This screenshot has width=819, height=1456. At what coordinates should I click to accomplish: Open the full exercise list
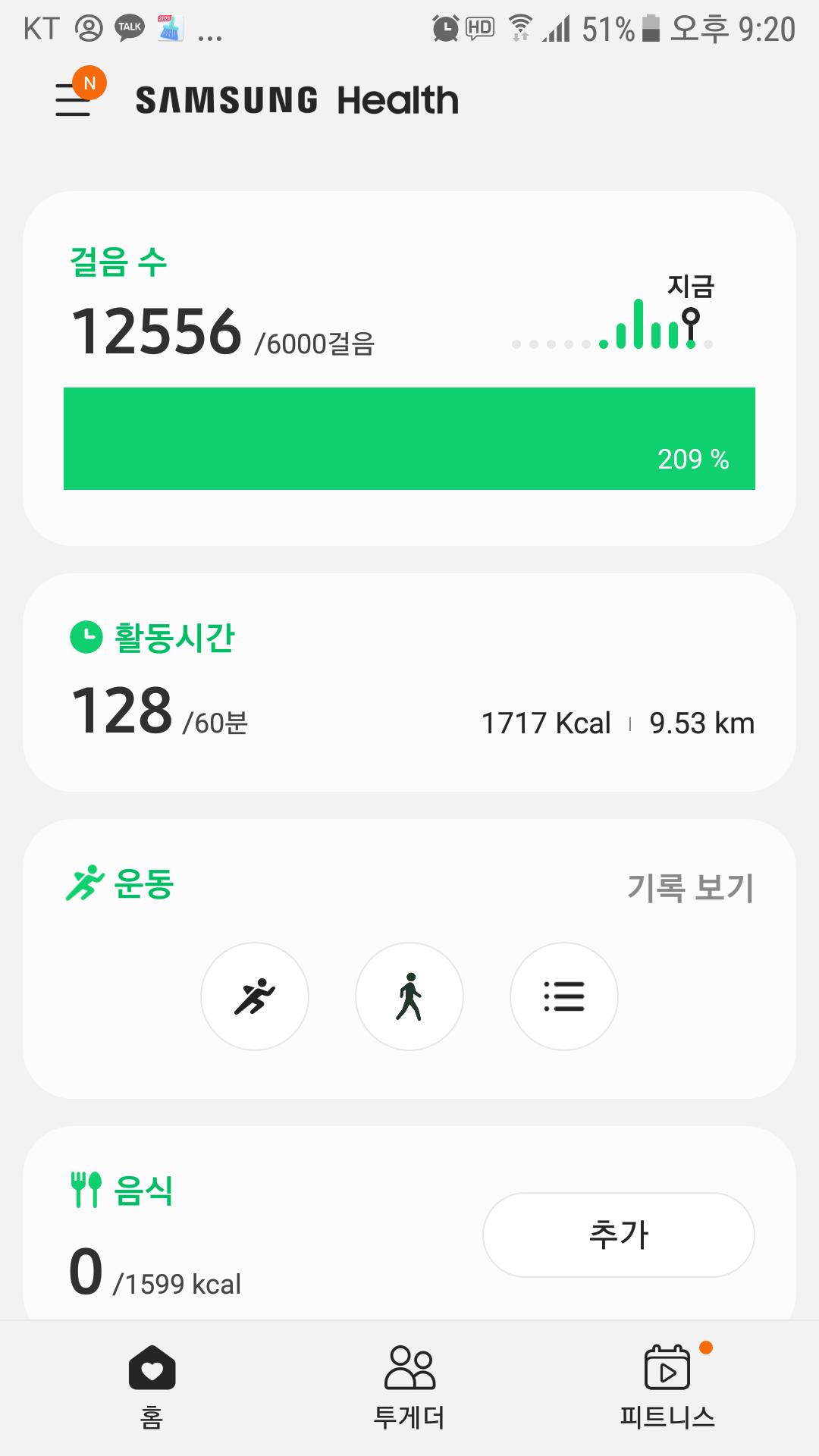click(x=564, y=996)
